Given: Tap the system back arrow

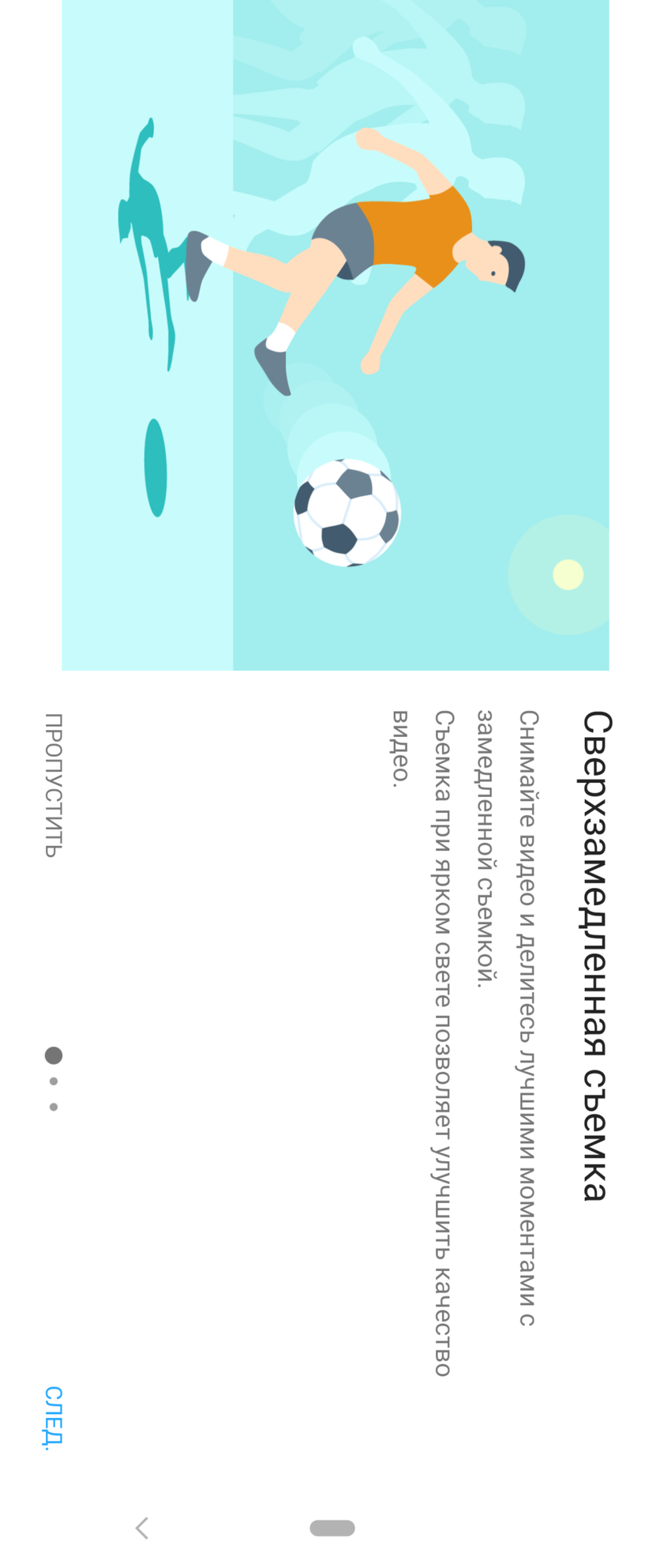Looking at the screenshot, I should click(142, 1528).
